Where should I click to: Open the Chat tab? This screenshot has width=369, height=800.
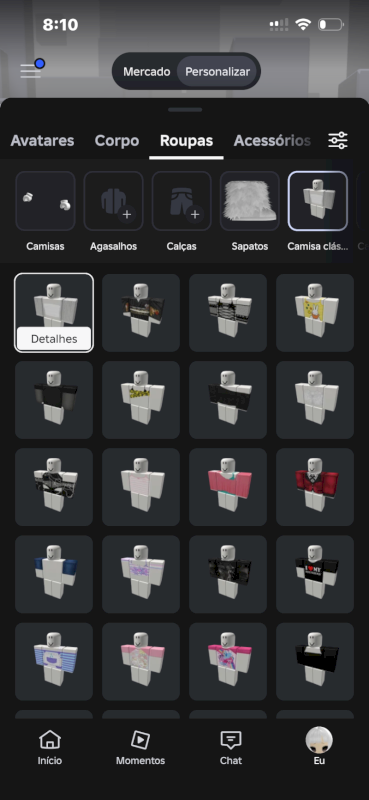pos(231,747)
